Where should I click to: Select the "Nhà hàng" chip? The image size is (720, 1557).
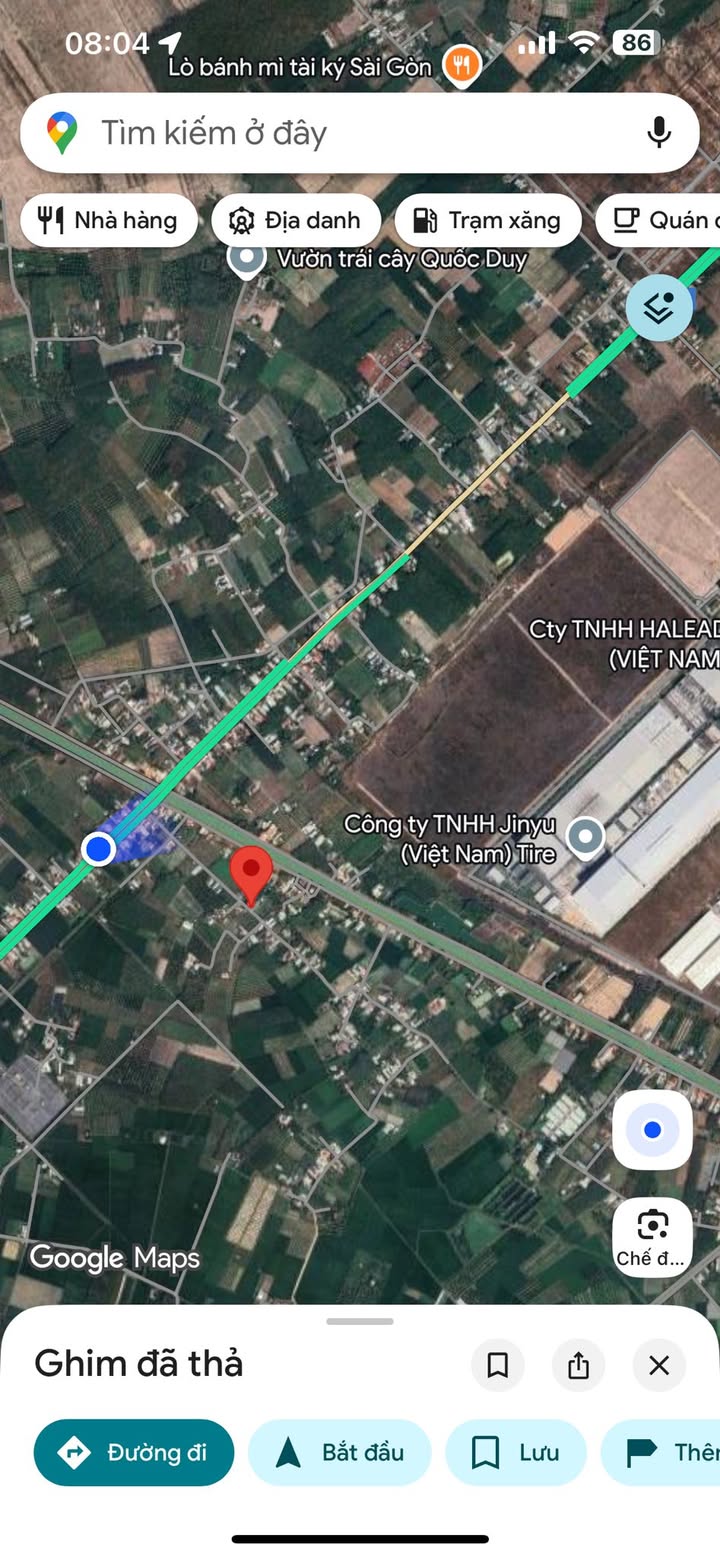(x=109, y=220)
